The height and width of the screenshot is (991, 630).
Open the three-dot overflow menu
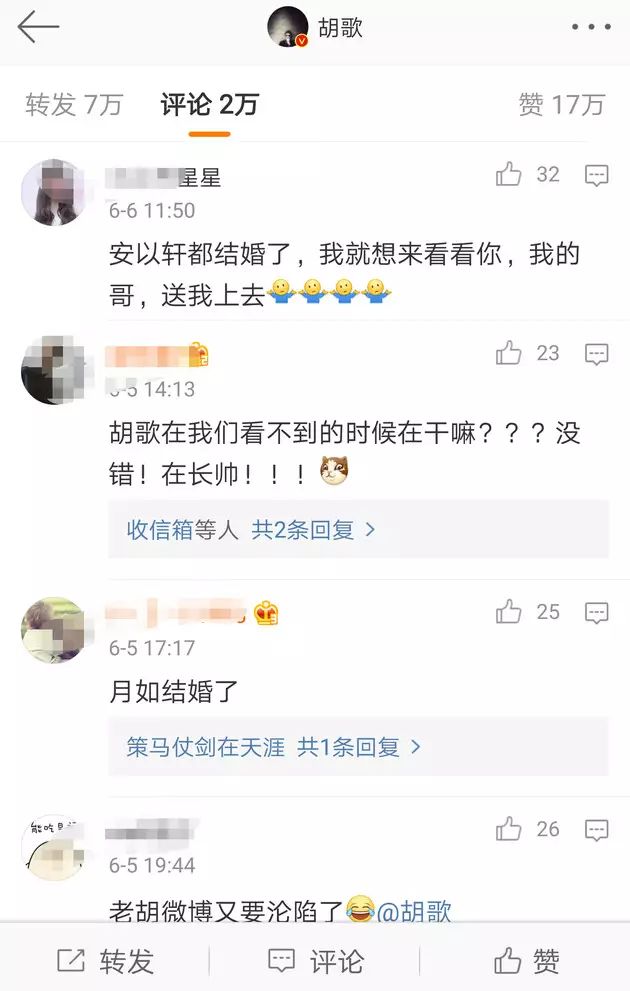(591, 27)
